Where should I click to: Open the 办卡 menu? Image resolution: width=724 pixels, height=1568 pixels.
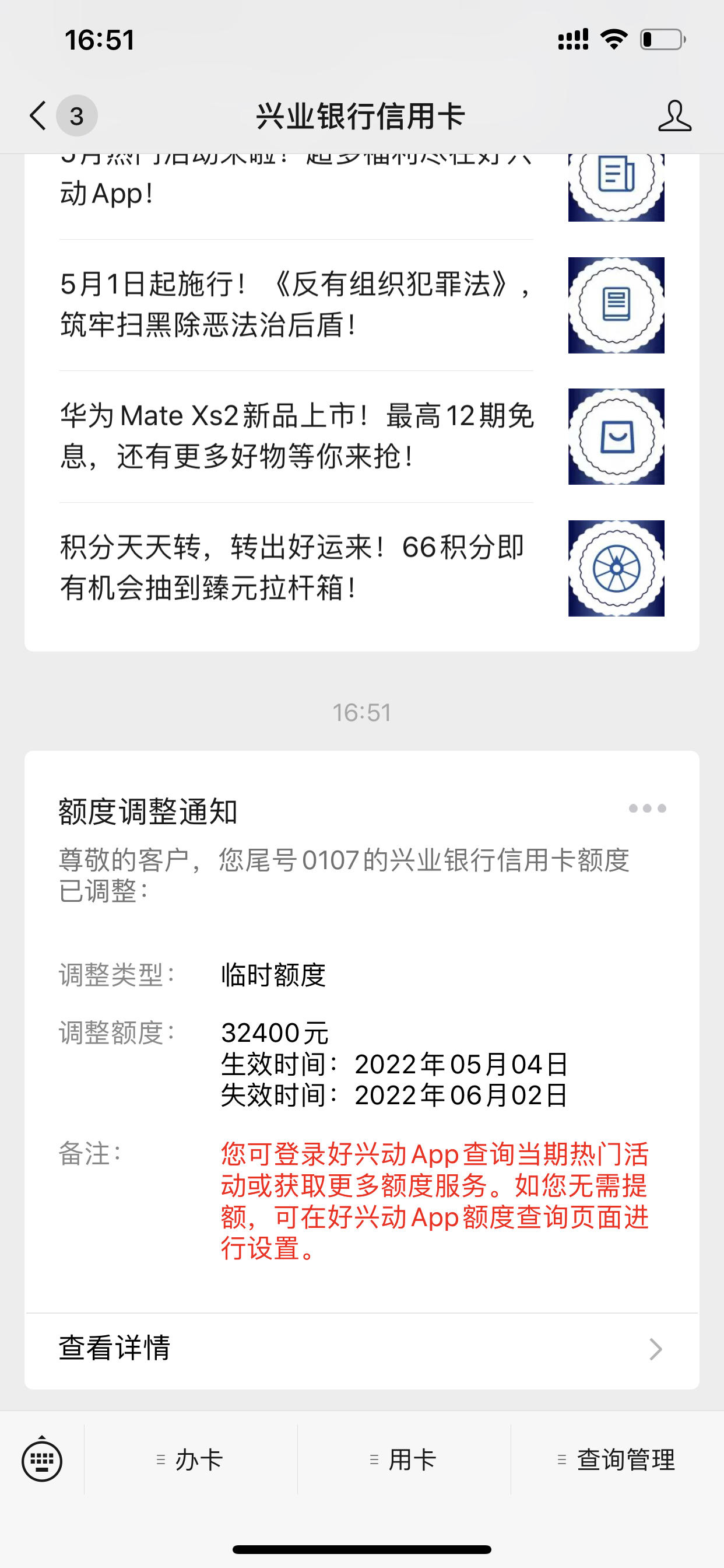(x=191, y=1459)
